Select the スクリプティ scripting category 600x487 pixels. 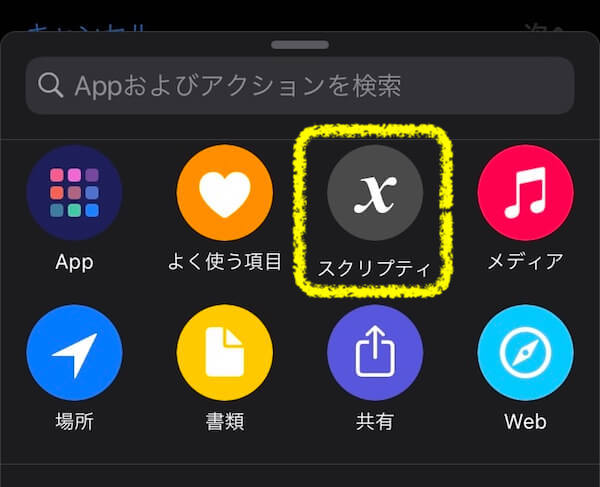(x=374, y=194)
